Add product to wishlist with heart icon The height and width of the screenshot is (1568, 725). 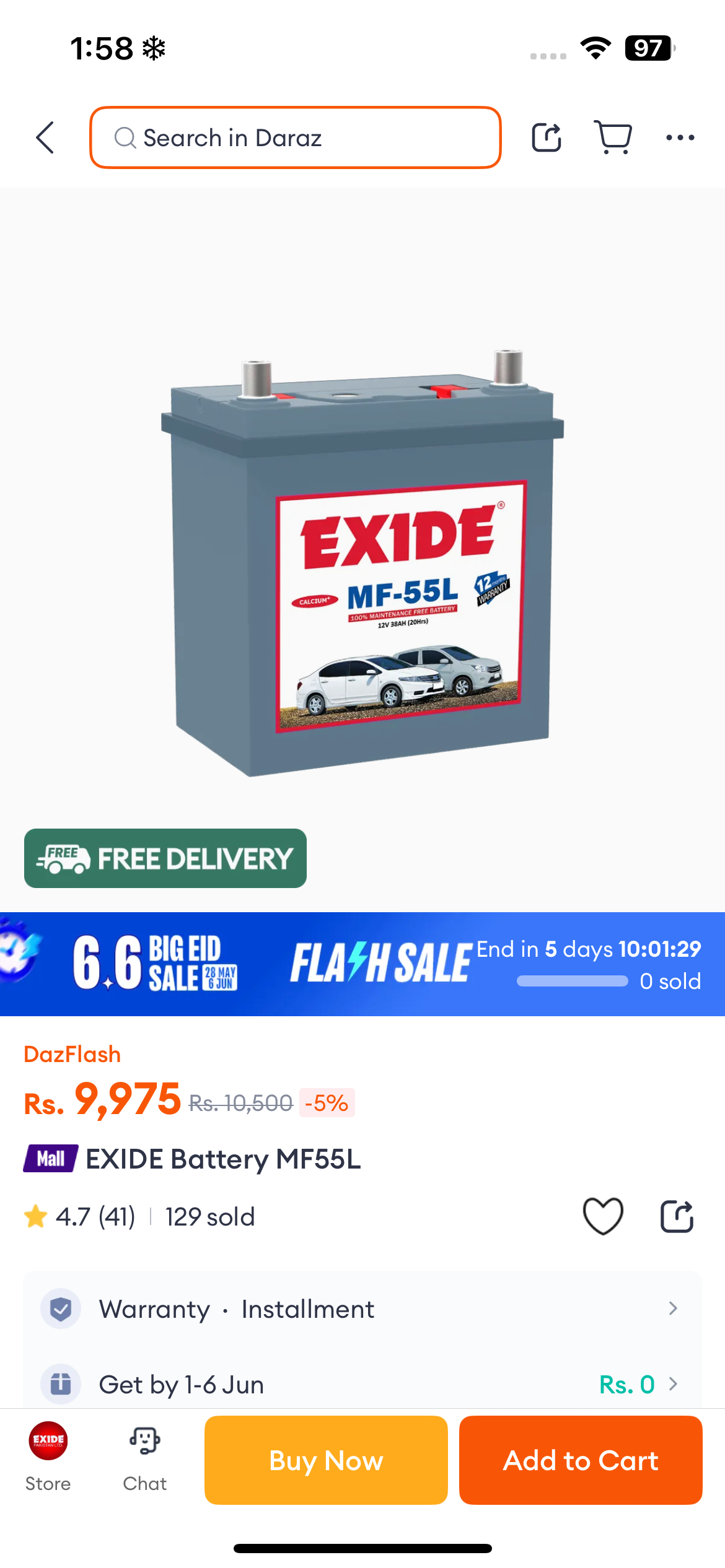(x=603, y=1216)
